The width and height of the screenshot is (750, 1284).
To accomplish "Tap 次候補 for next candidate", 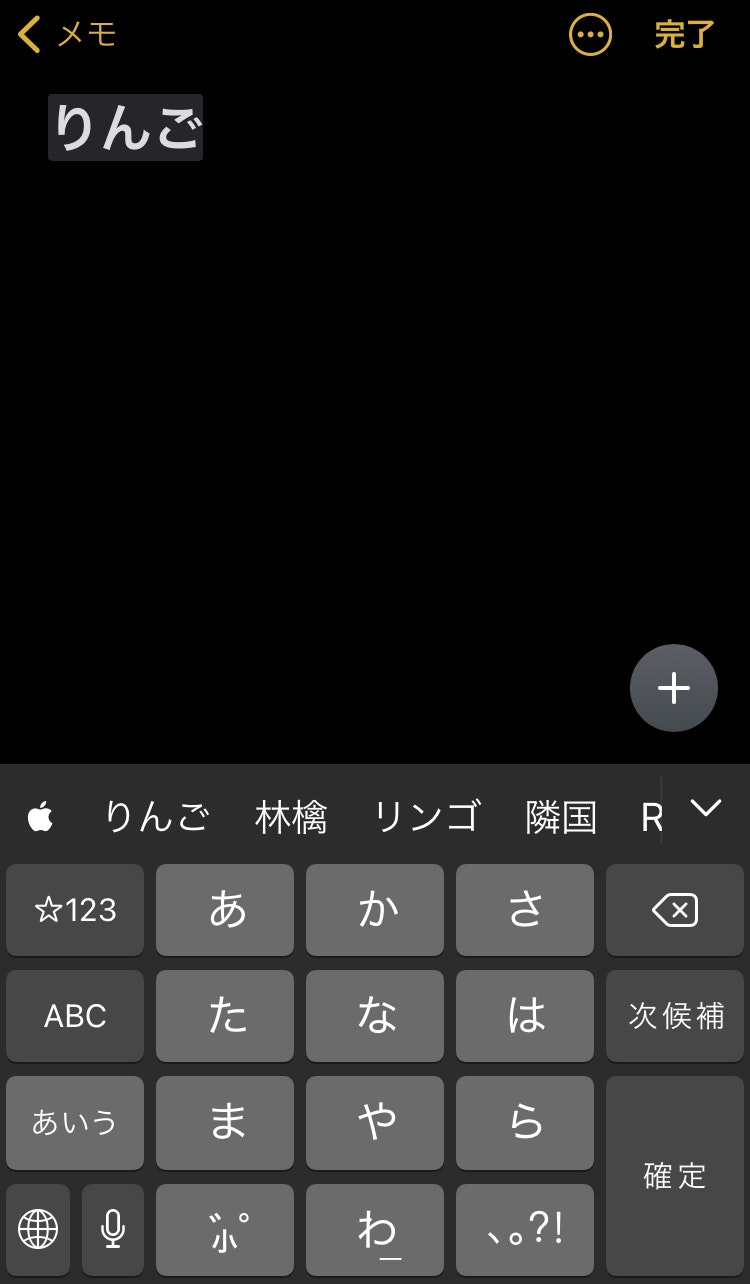I will [x=675, y=1016].
